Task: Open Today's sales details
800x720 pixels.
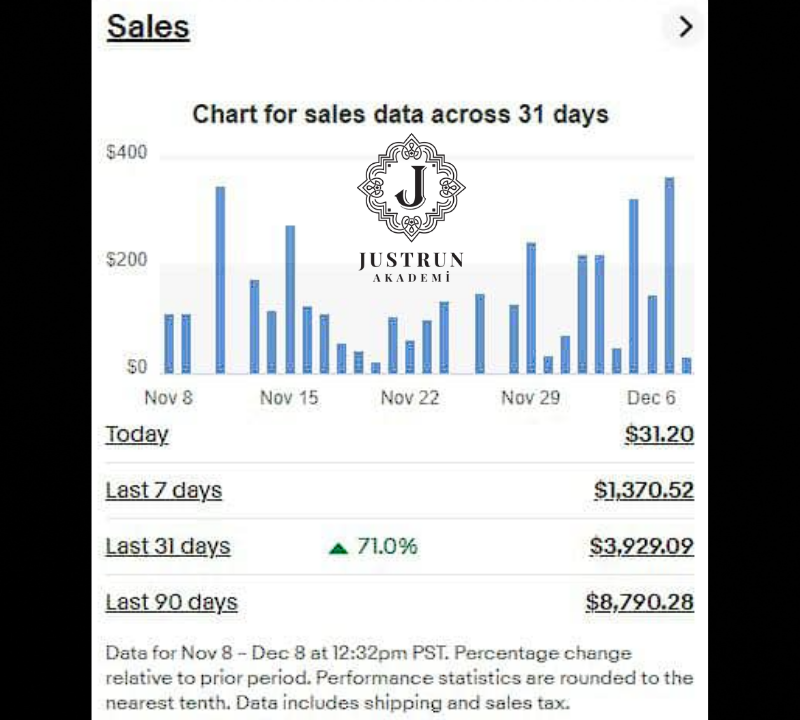Action: (137, 435)
